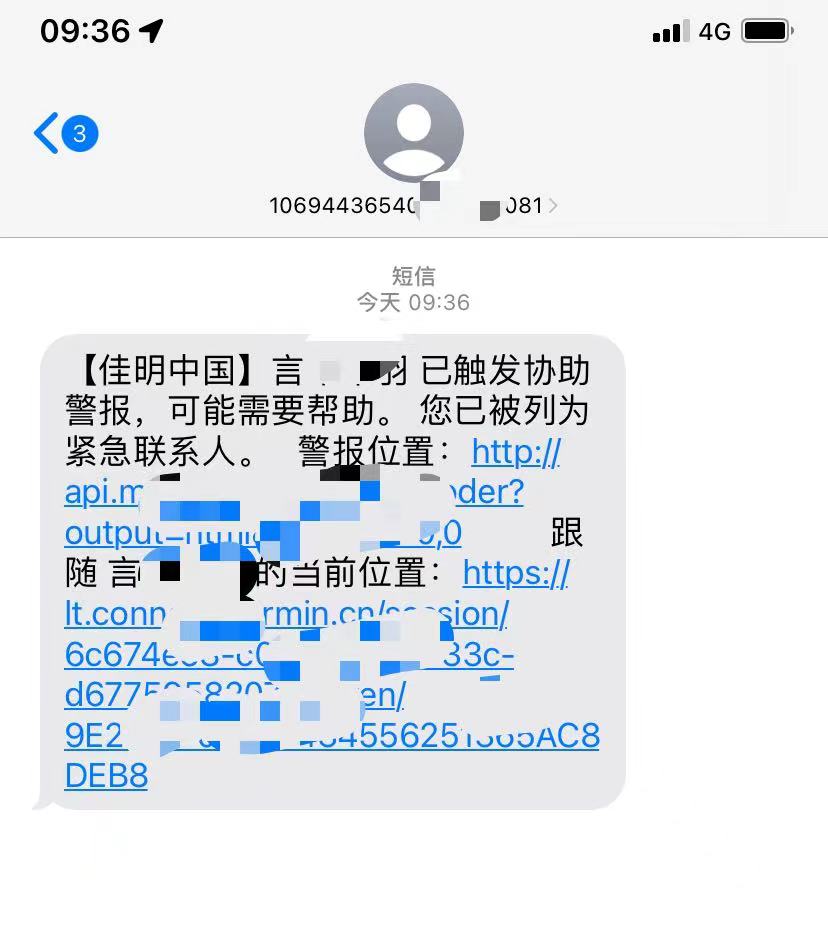Tap the 09:36 clock in the status bar
Viewport: 828px width, 935px height.
click(x=85, y=31)
